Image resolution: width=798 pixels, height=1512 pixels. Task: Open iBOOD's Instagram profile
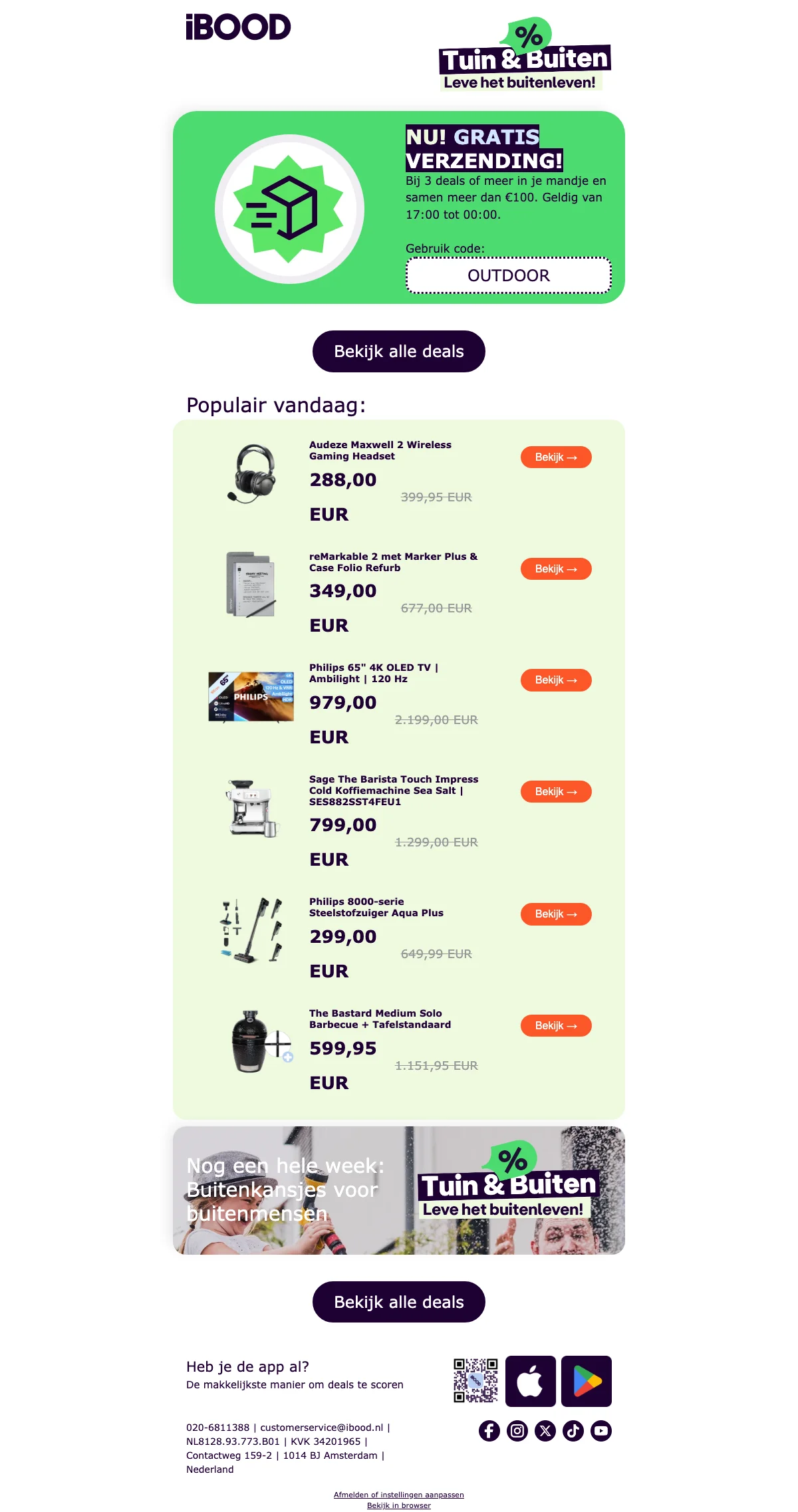[517, 1430]
